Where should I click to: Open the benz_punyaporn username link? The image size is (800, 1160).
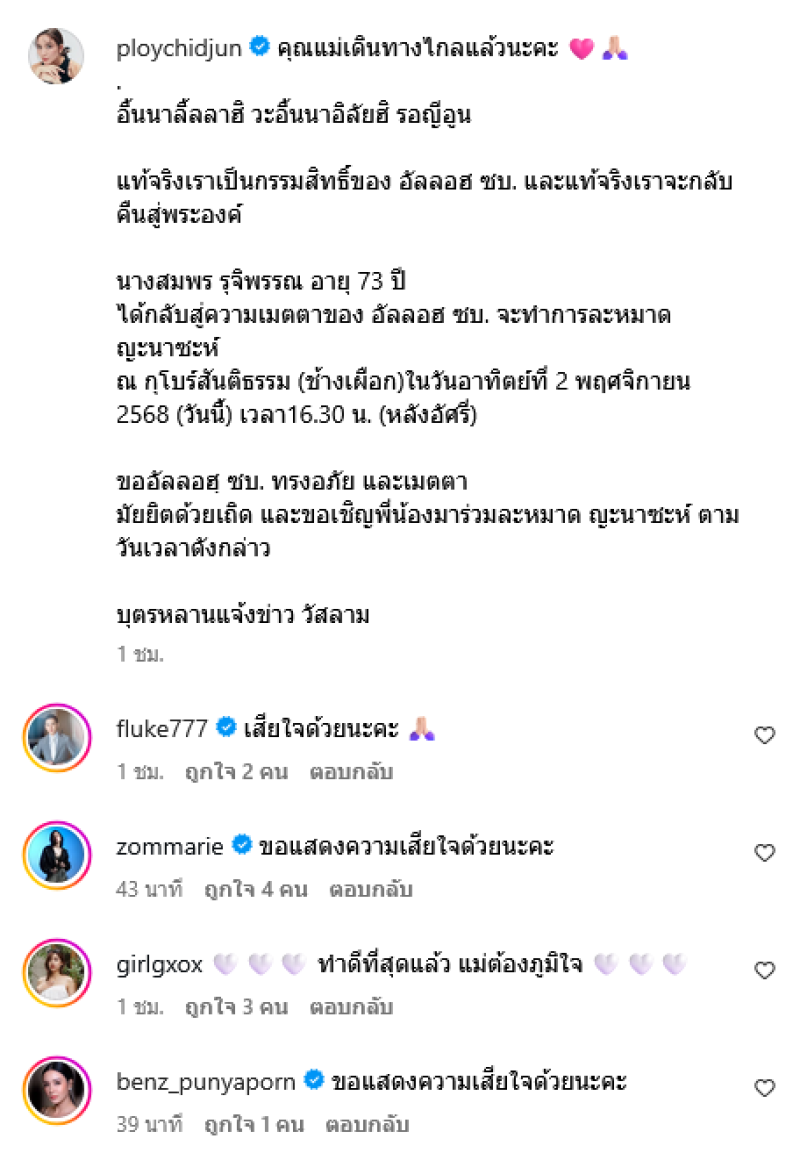(x=206, y=1081)
